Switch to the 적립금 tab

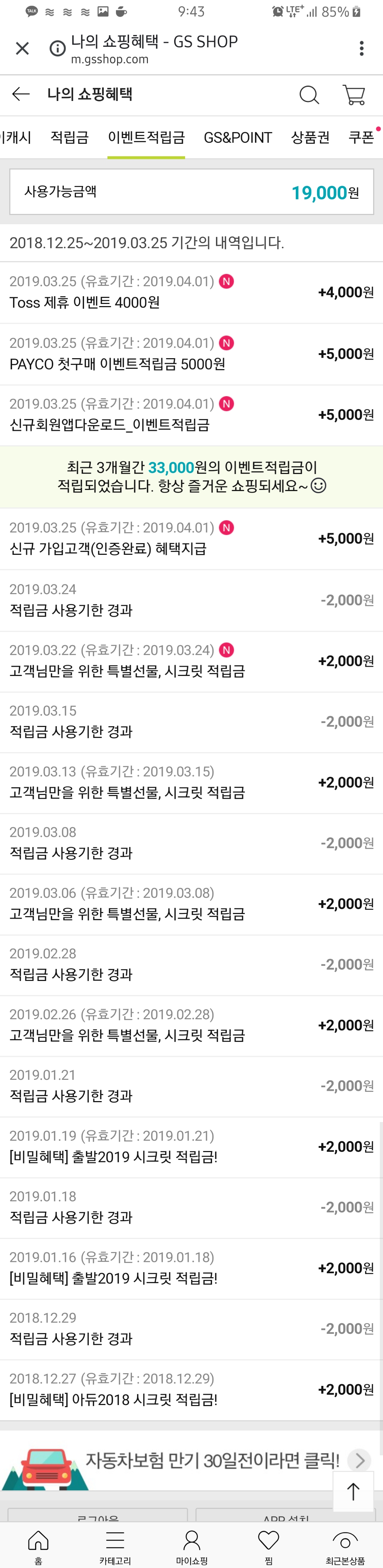tap(70, 137)
